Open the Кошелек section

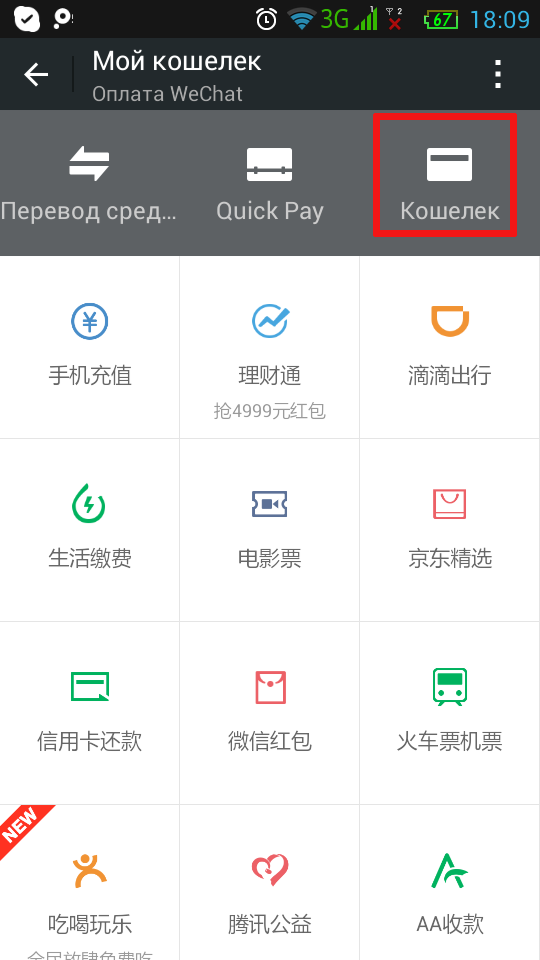(x=449, y=183)
